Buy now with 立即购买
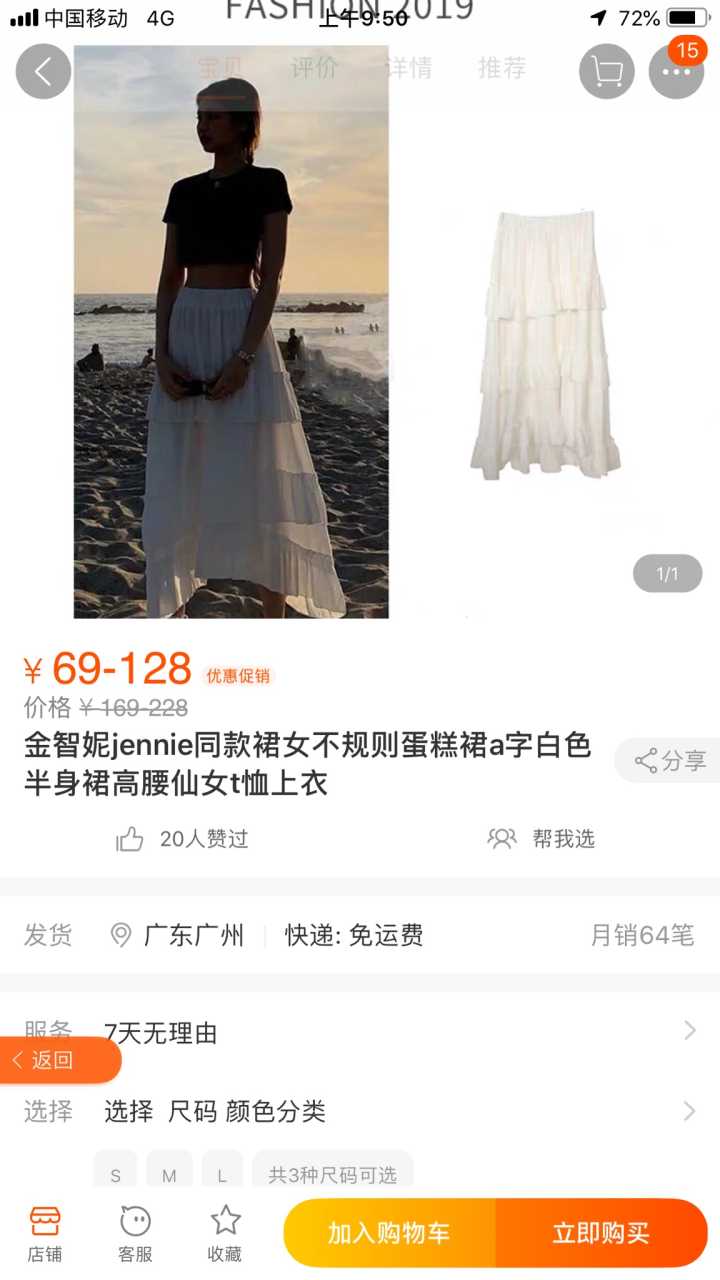The image size is (720, 1280). coord(601,1233)
